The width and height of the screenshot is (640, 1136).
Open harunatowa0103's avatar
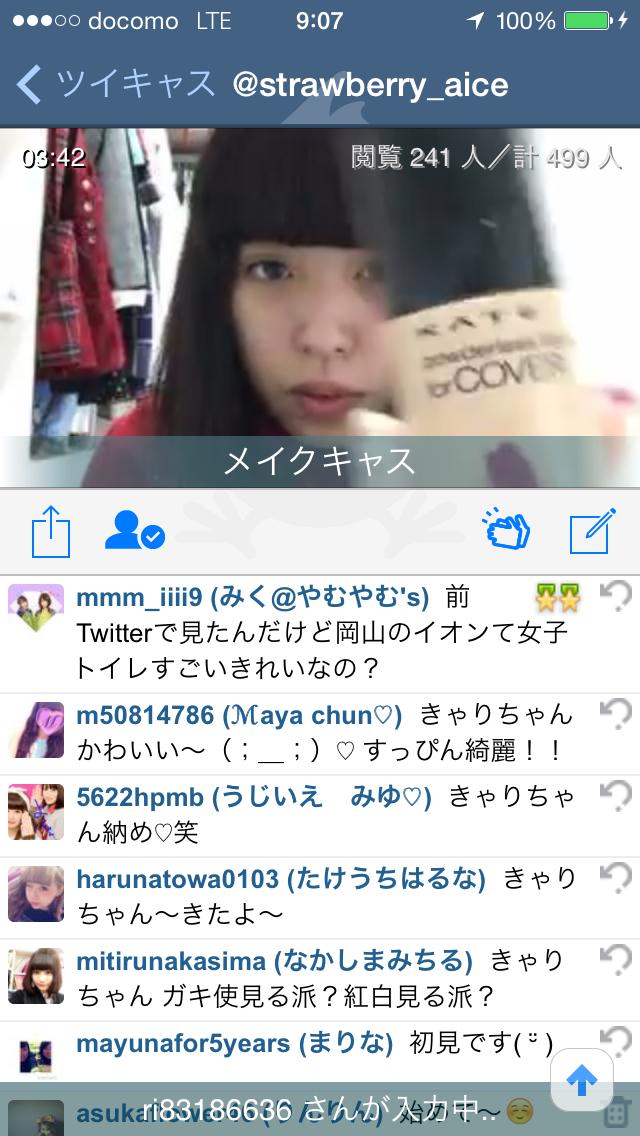(36, 893)
